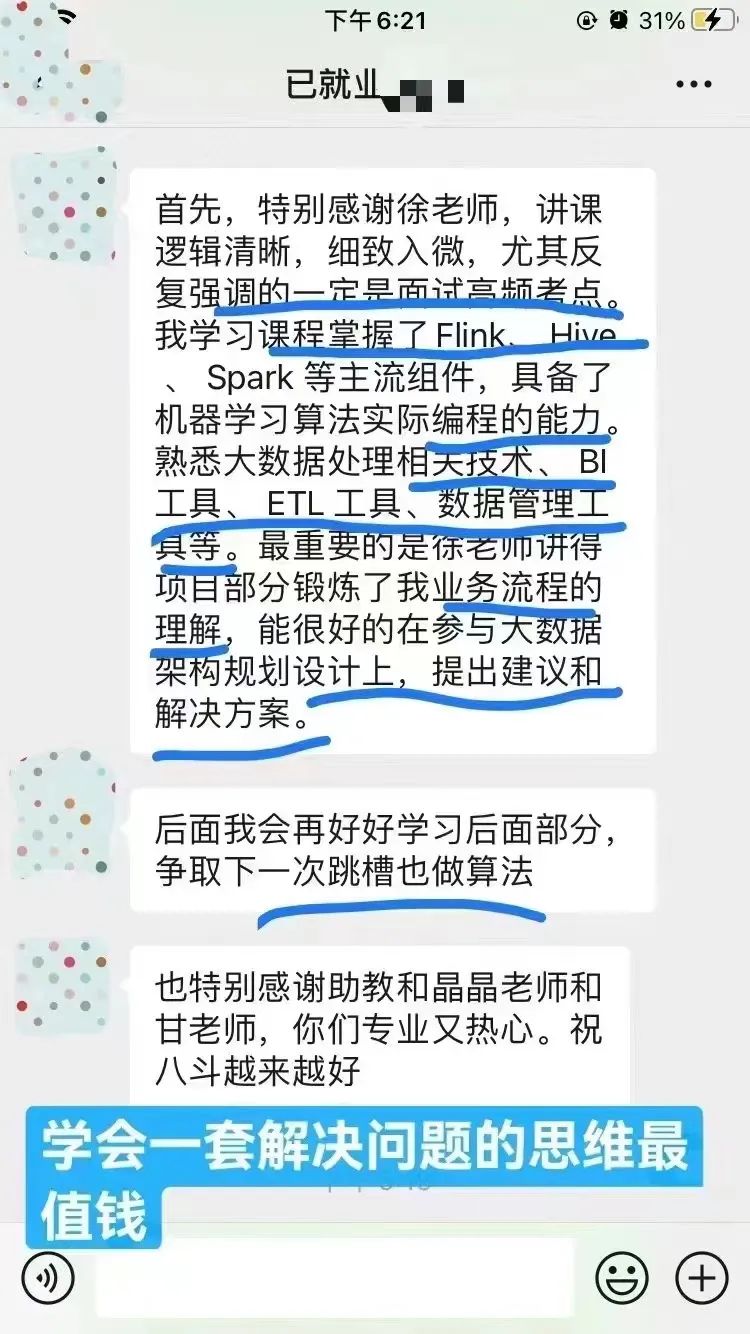Open the emoji sticker panel
750x1334 pixels.
[621, 1278]
